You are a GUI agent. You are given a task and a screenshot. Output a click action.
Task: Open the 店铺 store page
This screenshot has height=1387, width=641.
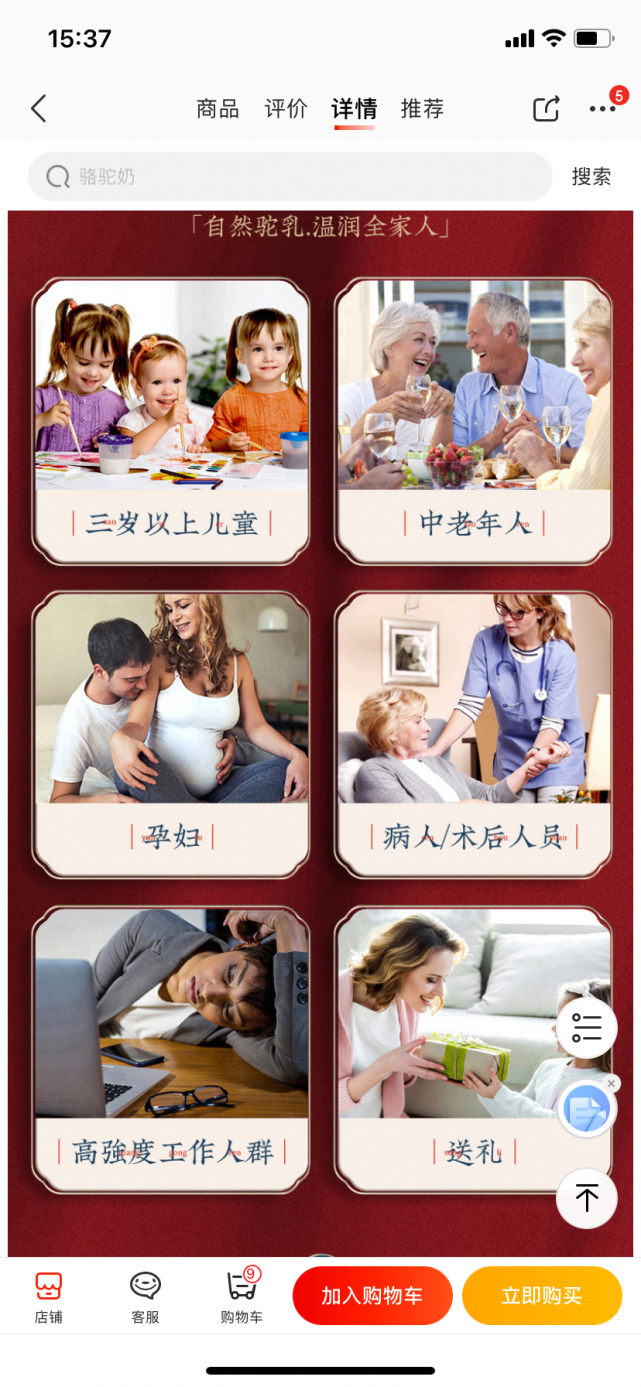tap(48, 1297)
